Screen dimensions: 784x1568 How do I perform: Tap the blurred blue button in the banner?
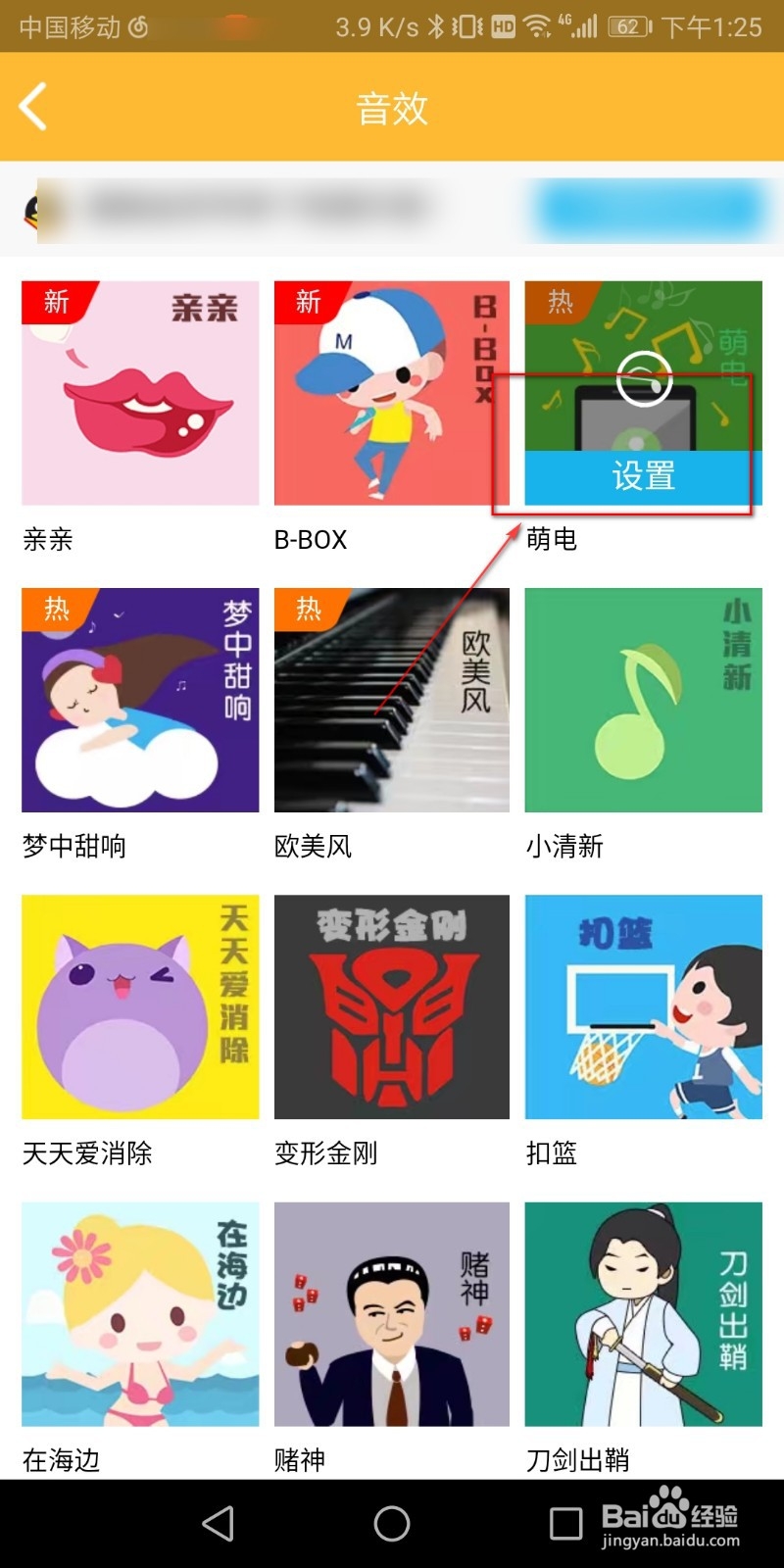coord(649,210)
